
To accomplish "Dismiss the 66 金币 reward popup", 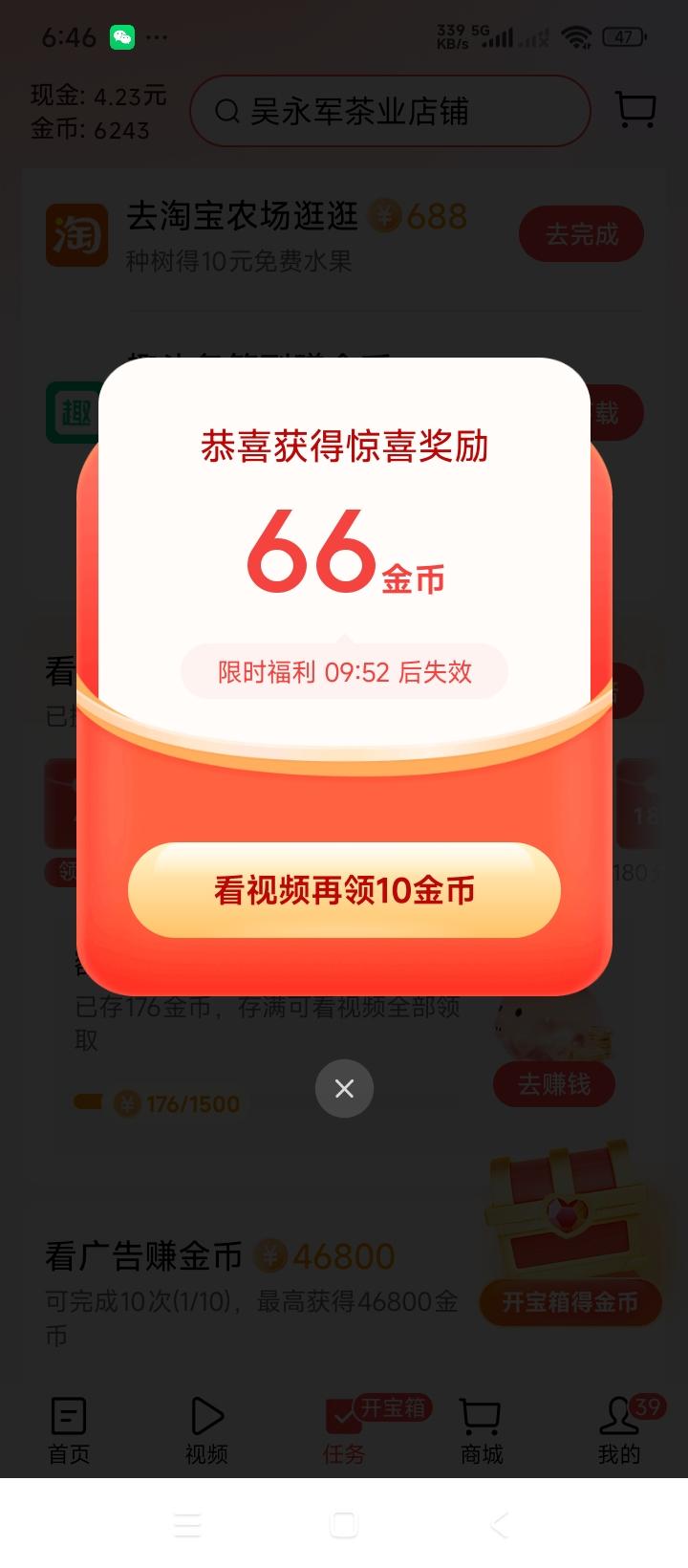I will pos(344,1088).
